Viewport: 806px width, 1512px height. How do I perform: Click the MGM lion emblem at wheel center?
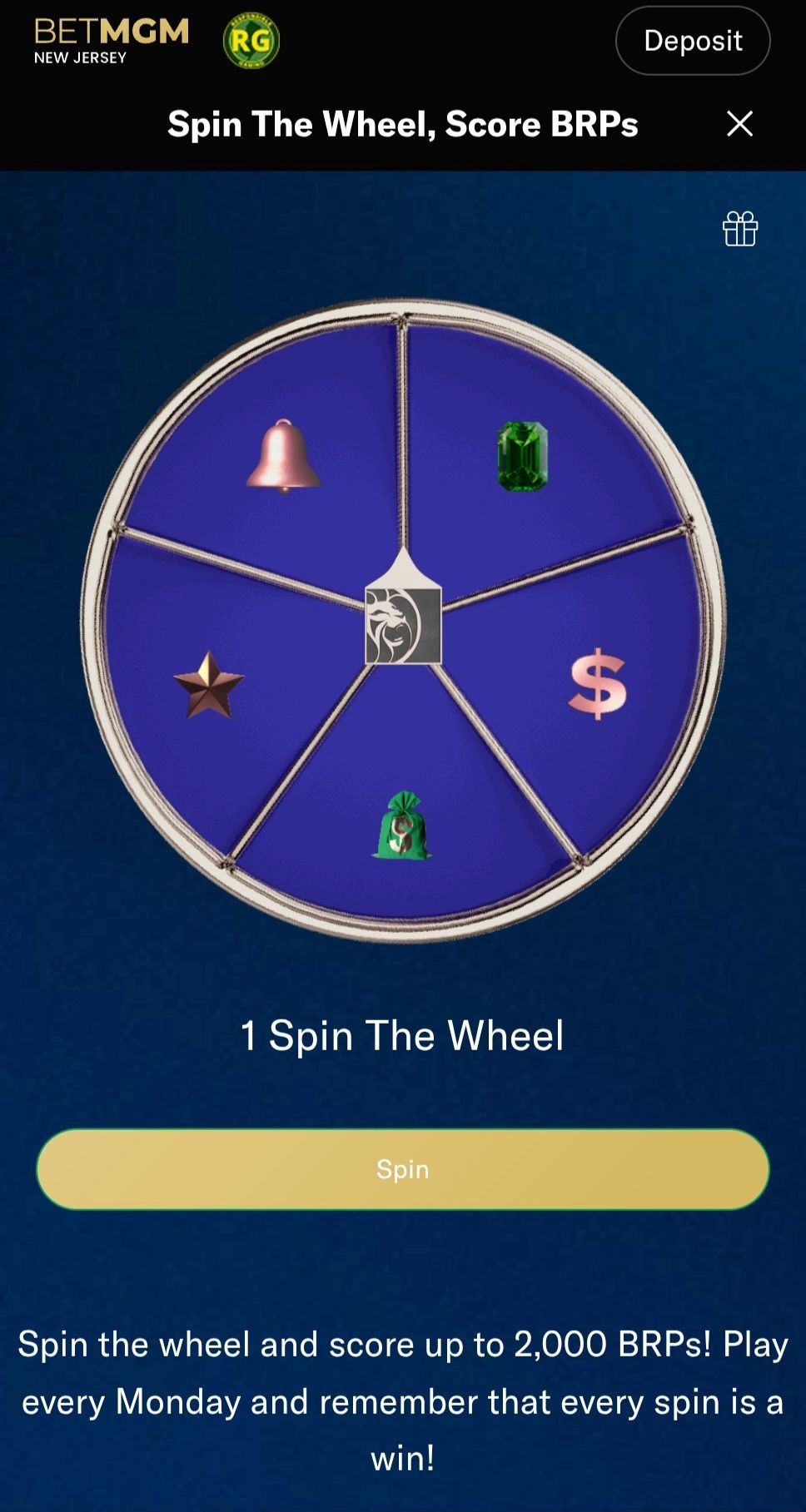(402, 626)
